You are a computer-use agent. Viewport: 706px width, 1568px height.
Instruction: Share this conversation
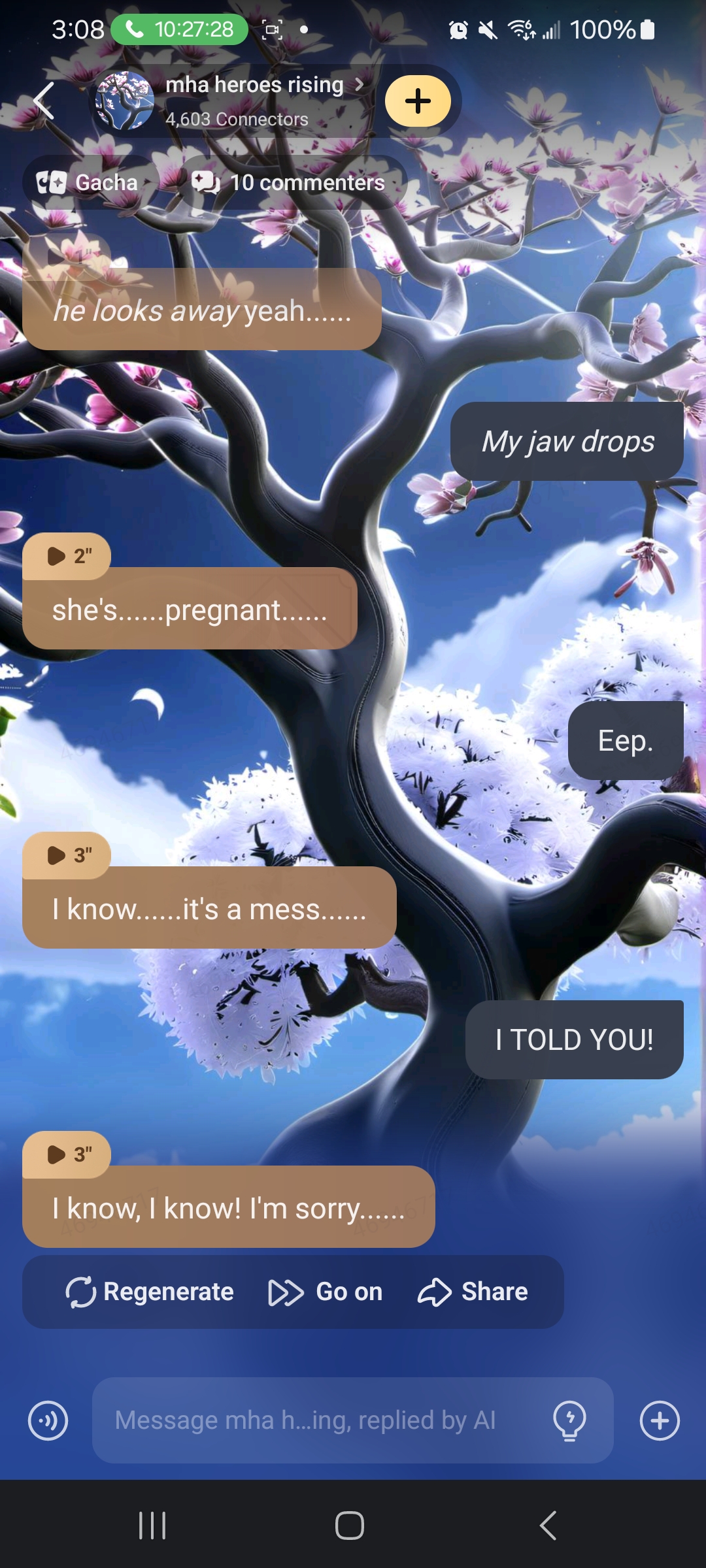(473, 1292)
